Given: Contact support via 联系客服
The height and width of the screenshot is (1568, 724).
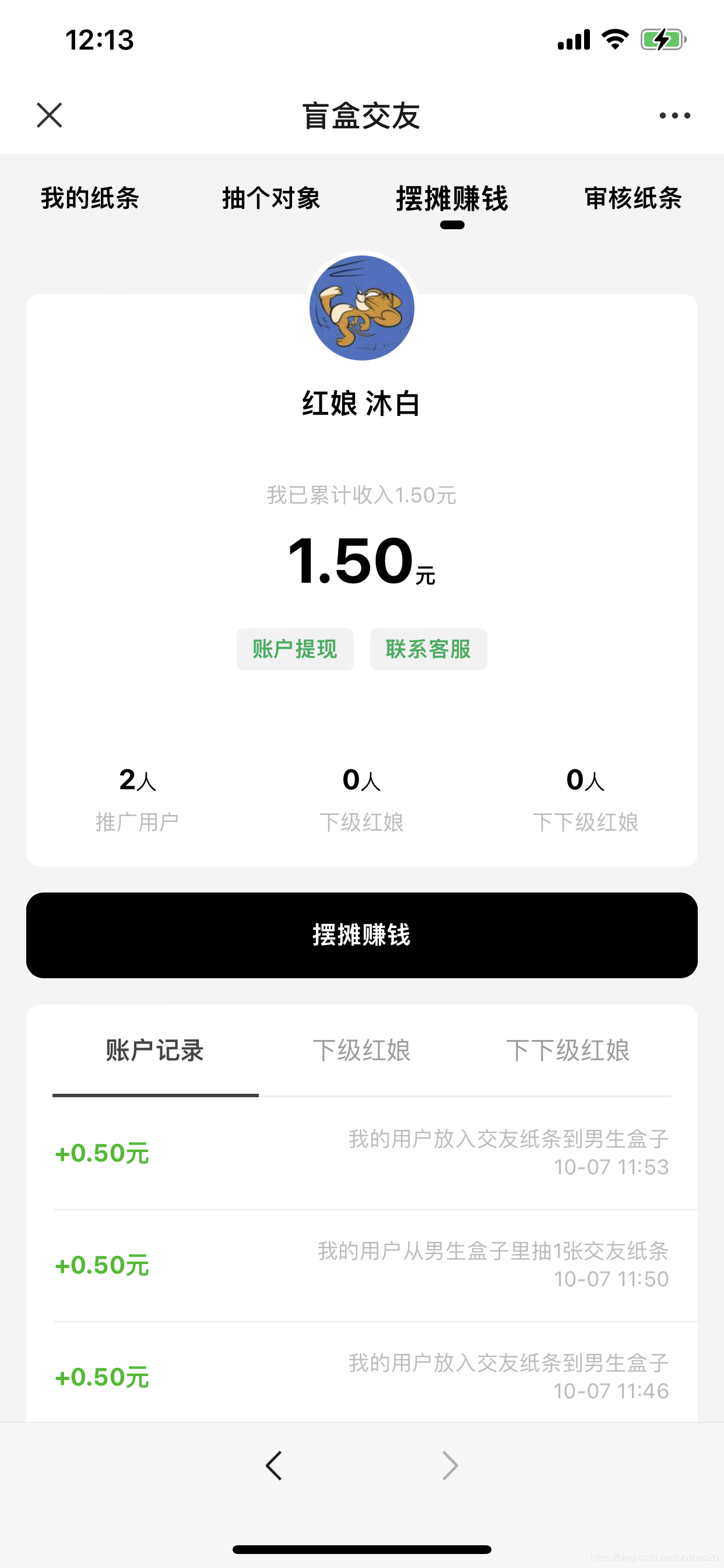Looking at the screenshot, I should click(x=428, y=649).
